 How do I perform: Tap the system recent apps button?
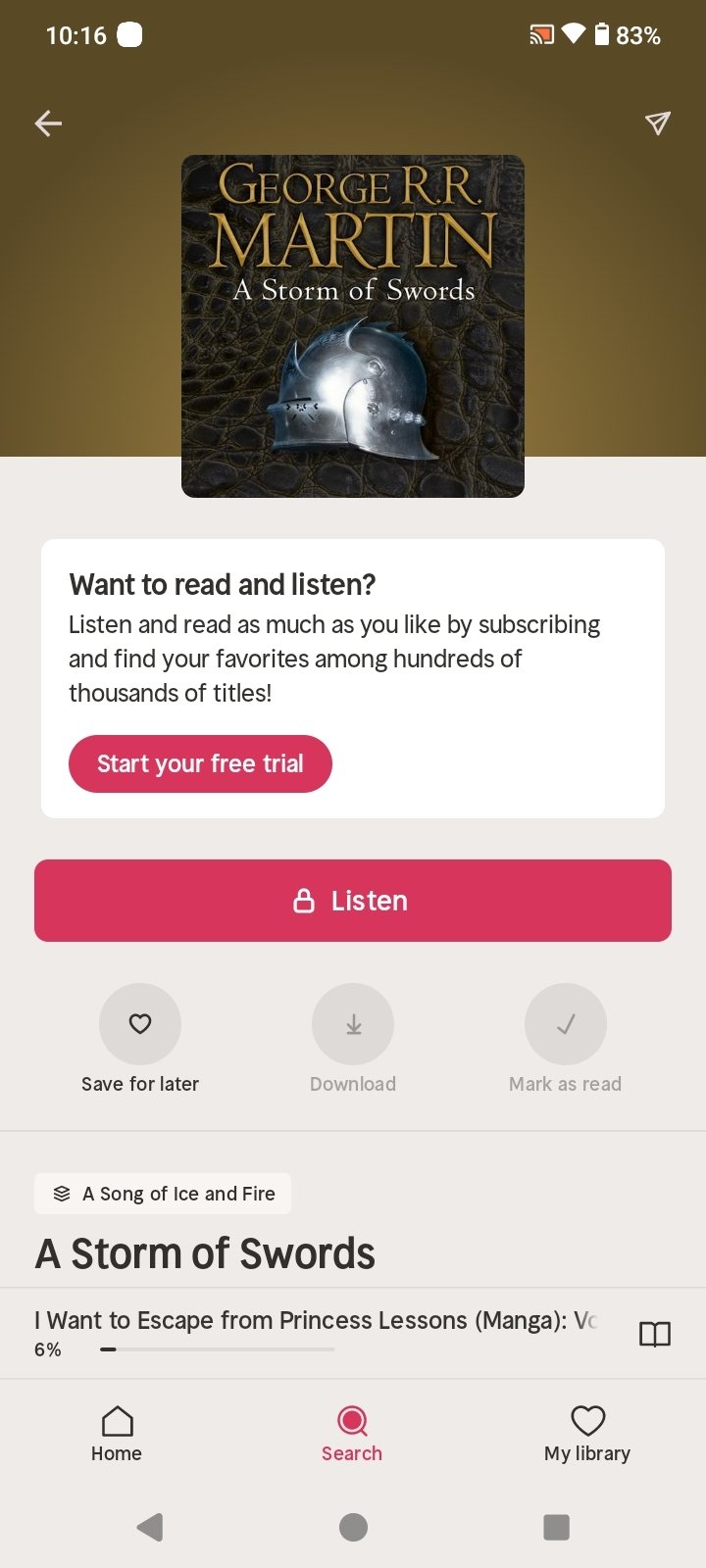coord(556,1527)
